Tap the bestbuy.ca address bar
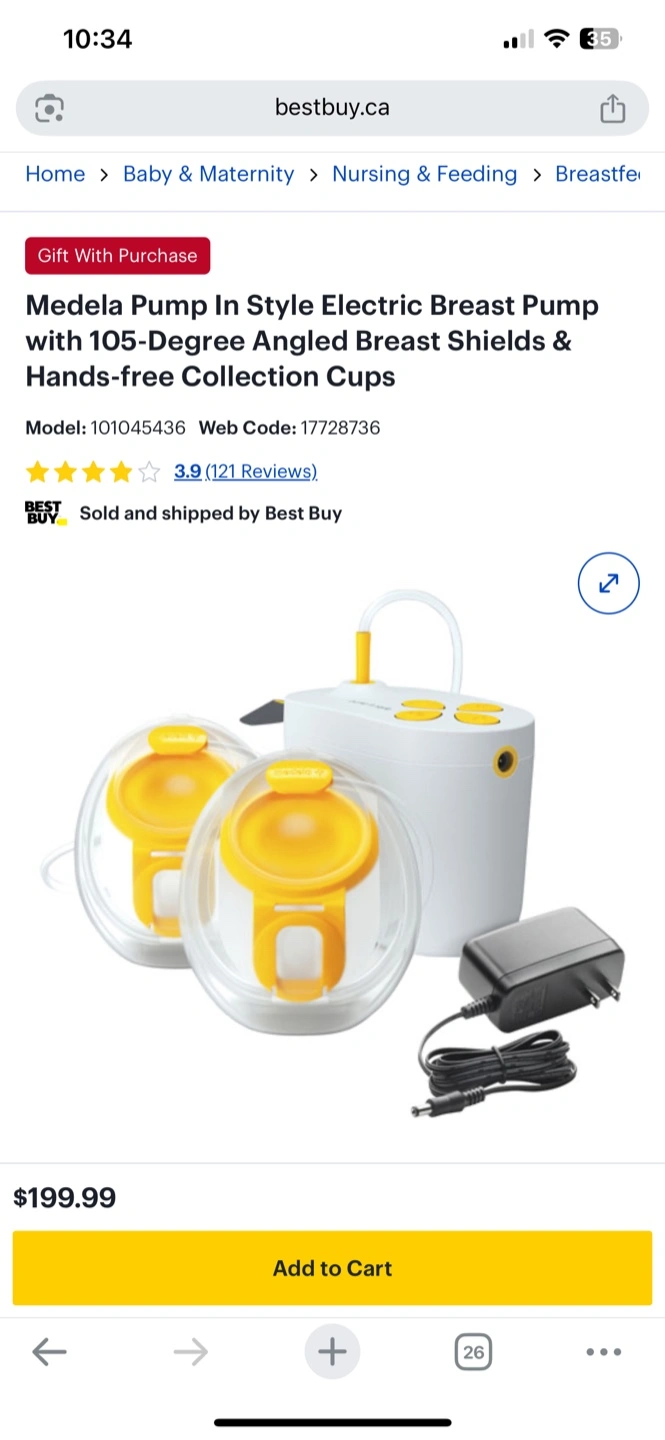665x1440 pixels. [332, 108]
